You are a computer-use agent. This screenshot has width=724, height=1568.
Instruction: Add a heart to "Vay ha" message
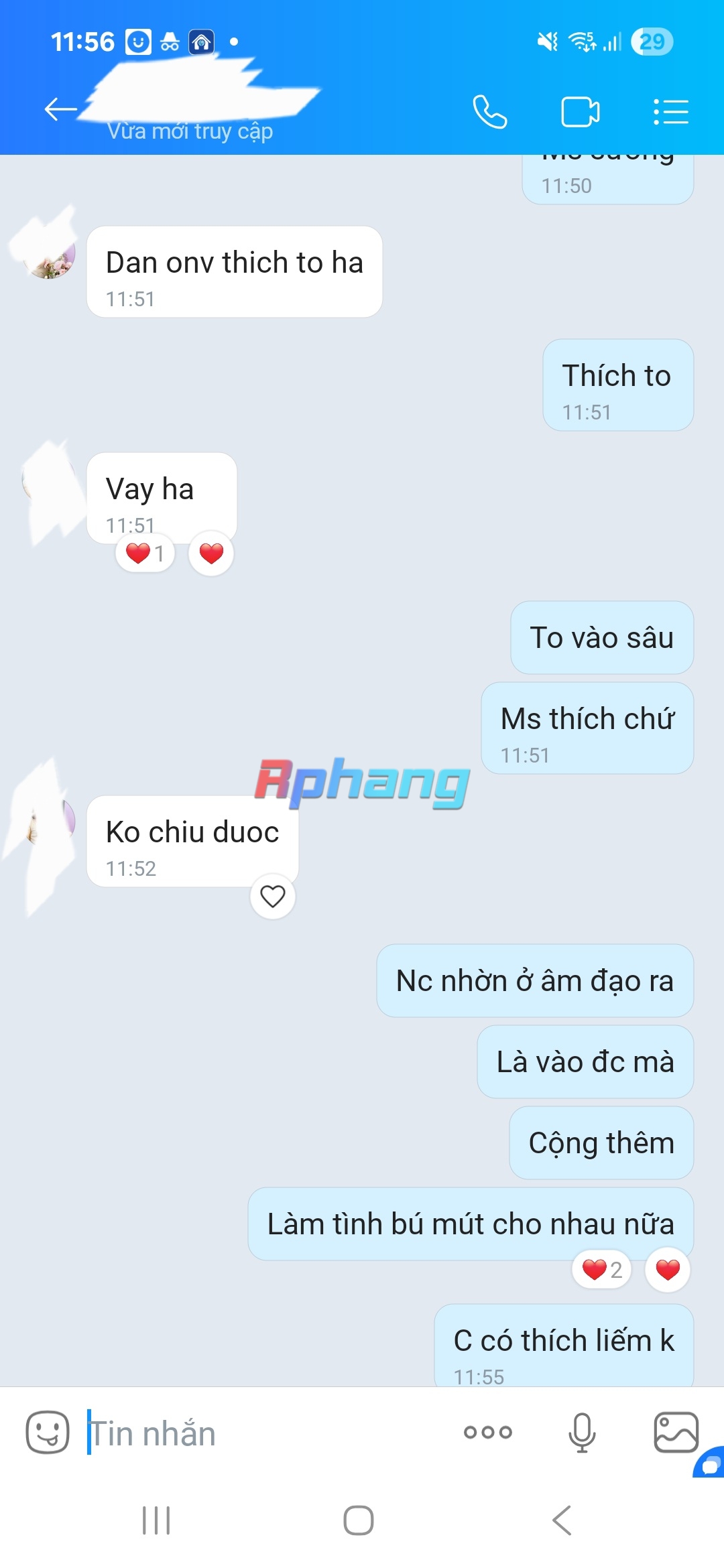(x=211, y=553)
